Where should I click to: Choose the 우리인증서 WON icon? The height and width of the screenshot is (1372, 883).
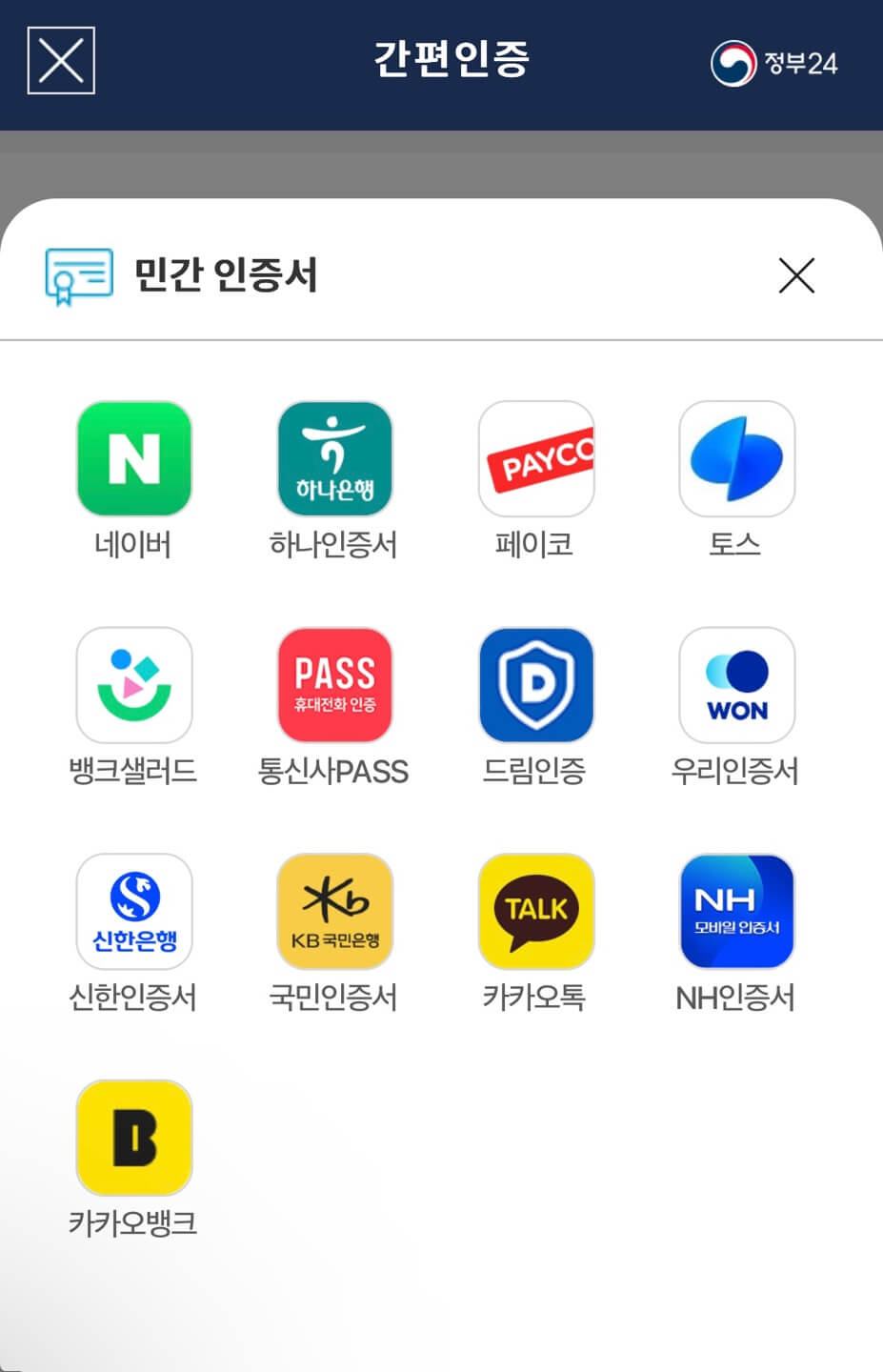[737, 685]
